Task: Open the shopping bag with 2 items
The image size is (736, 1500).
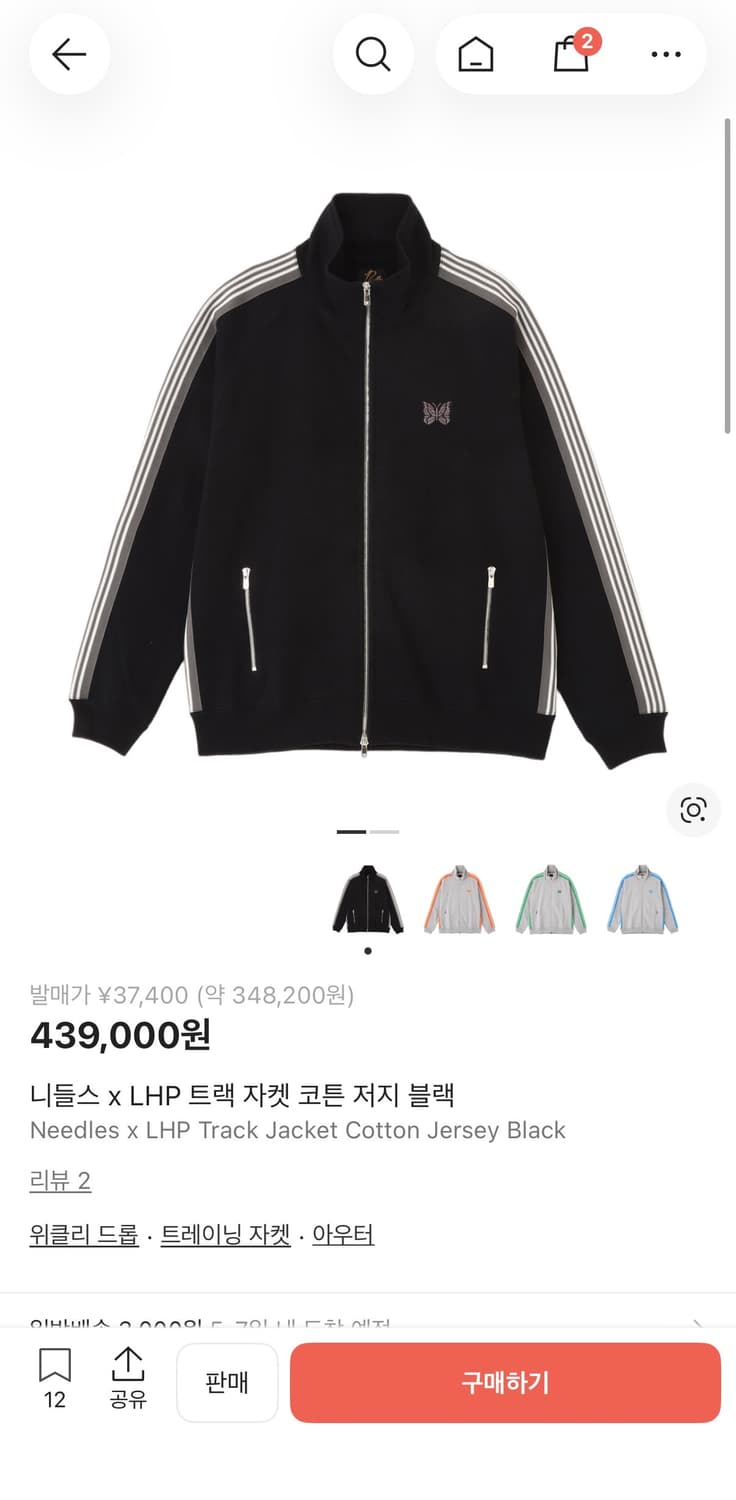Action: pos(570,57)
